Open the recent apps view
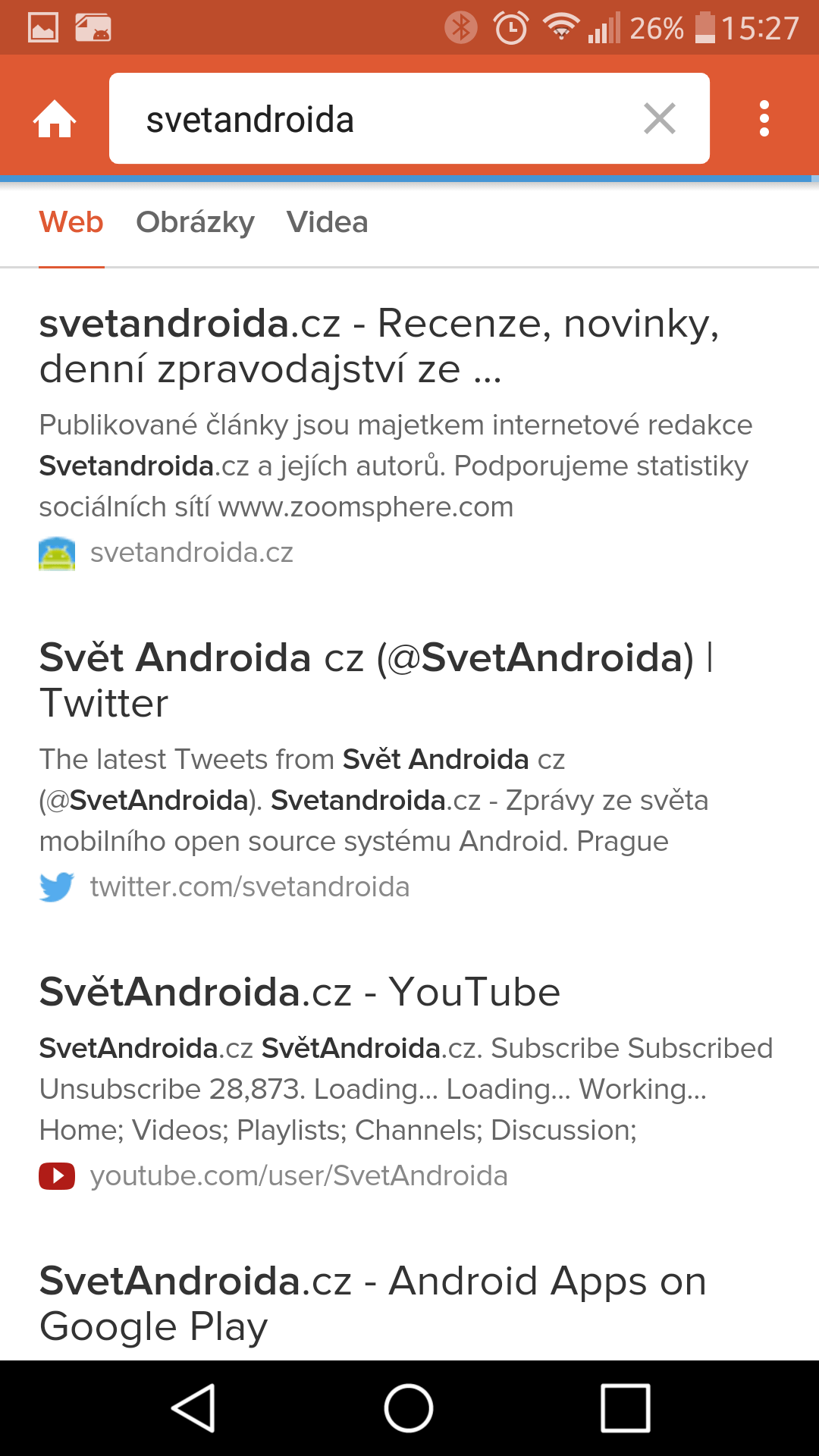Screen dimensions: 819x1456 (626, 1408)
